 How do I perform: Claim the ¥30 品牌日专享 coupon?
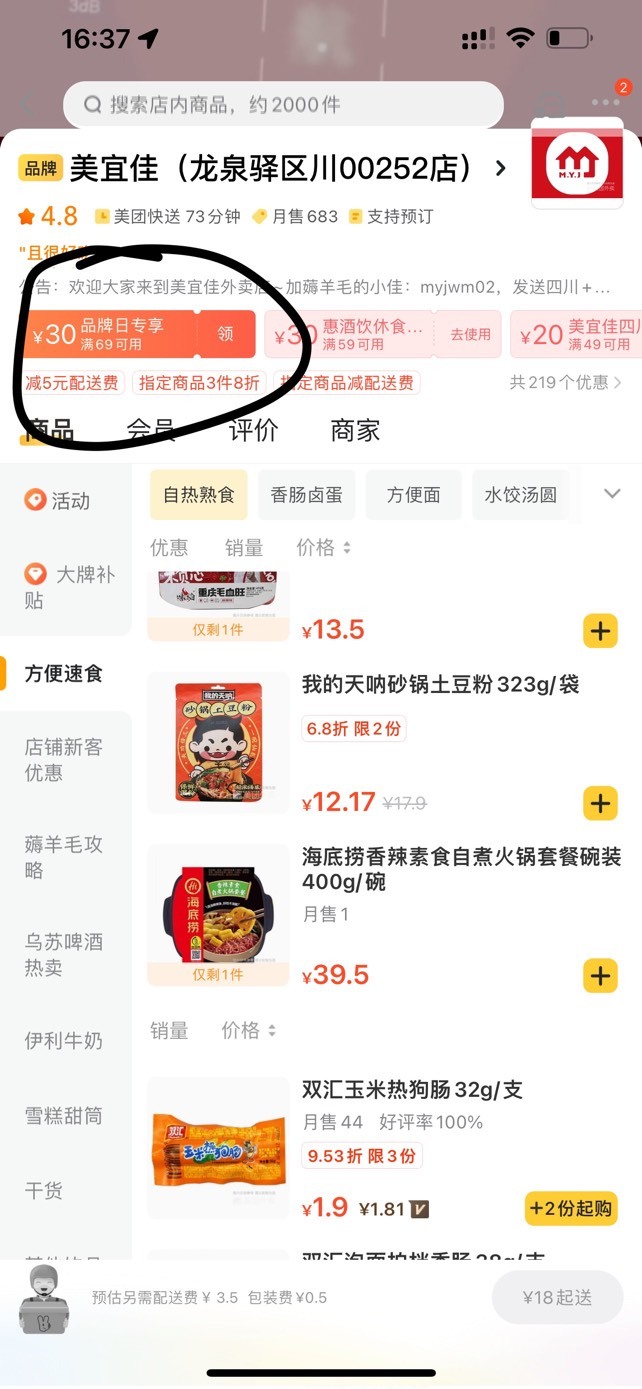click(x=226, y=334)
